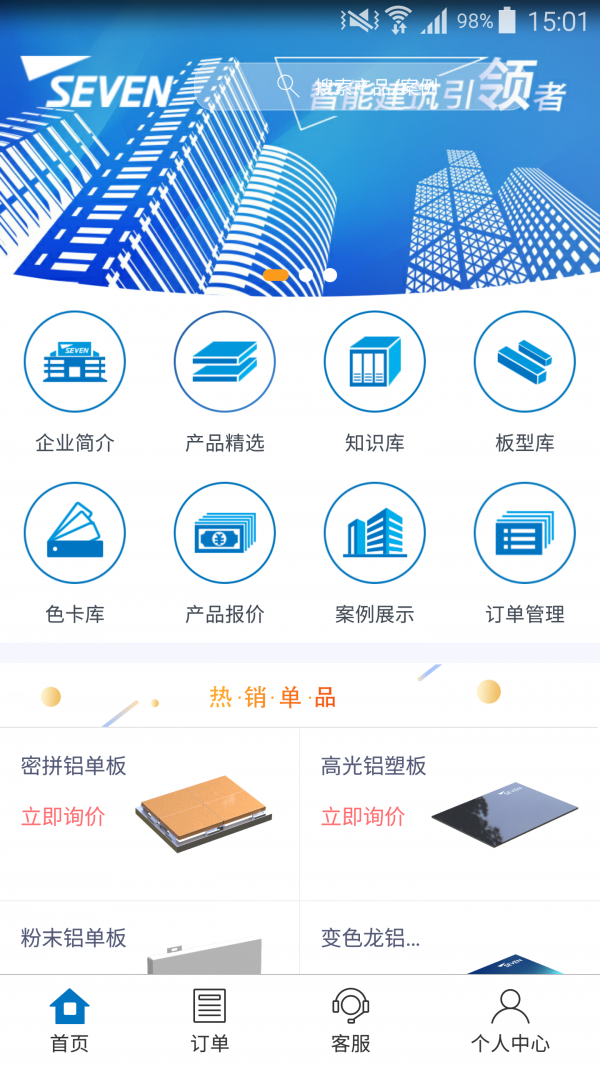Go to the 个人中心 tab
Viewport: 600px width, 1067px height.
tap(510, 1021)
